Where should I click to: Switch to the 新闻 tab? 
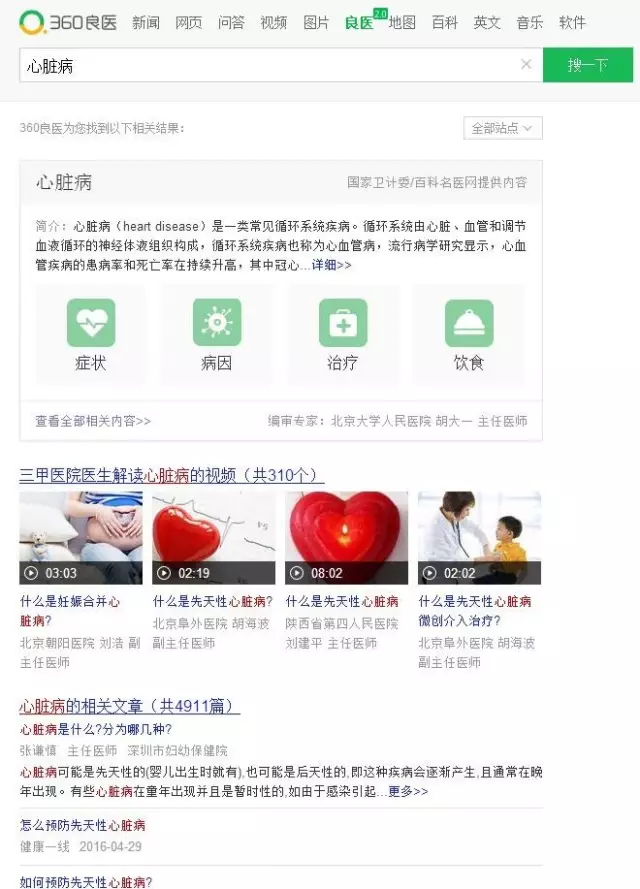point(146,22)
